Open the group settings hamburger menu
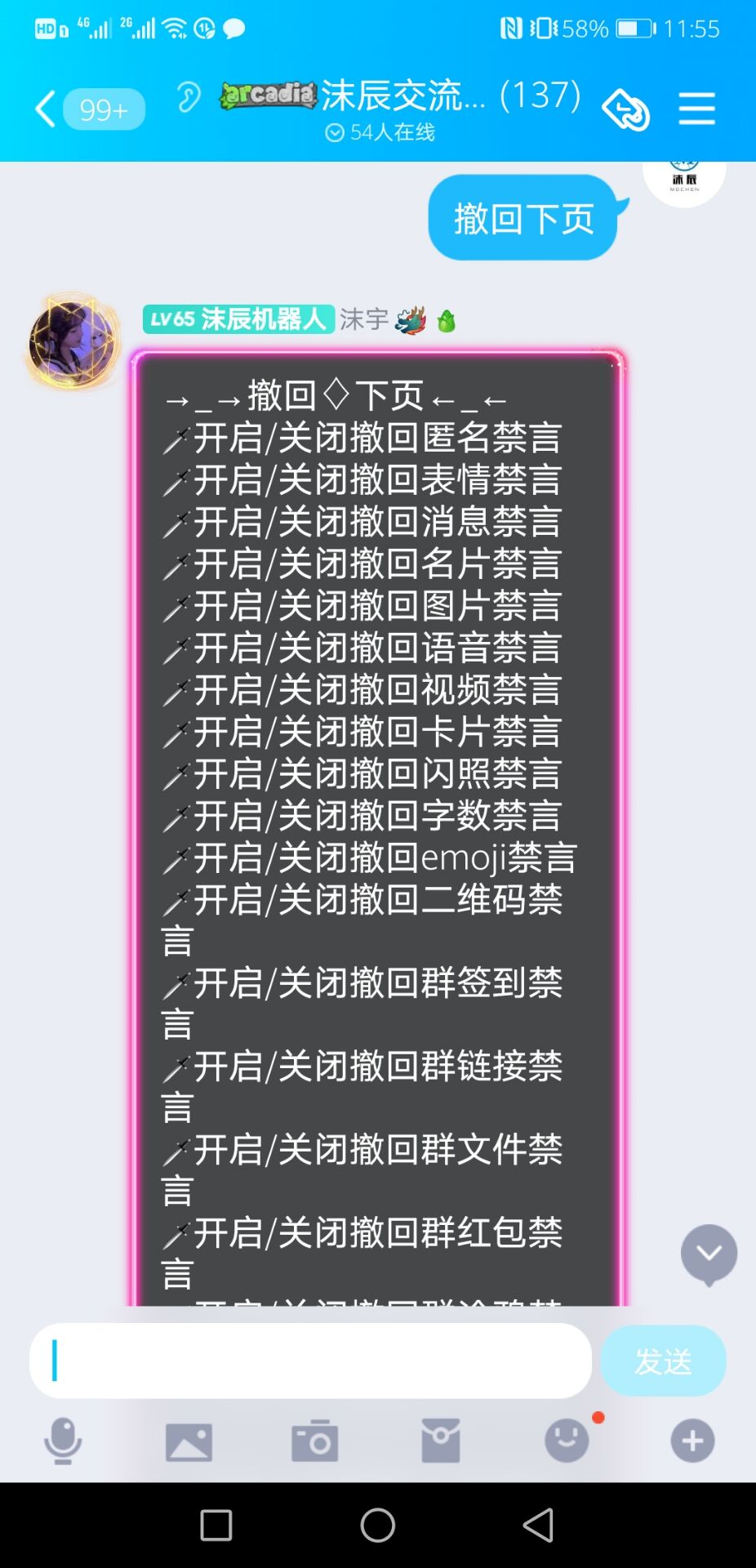The height and width of the screenshot is (1568, 756). tap(696, 109)
